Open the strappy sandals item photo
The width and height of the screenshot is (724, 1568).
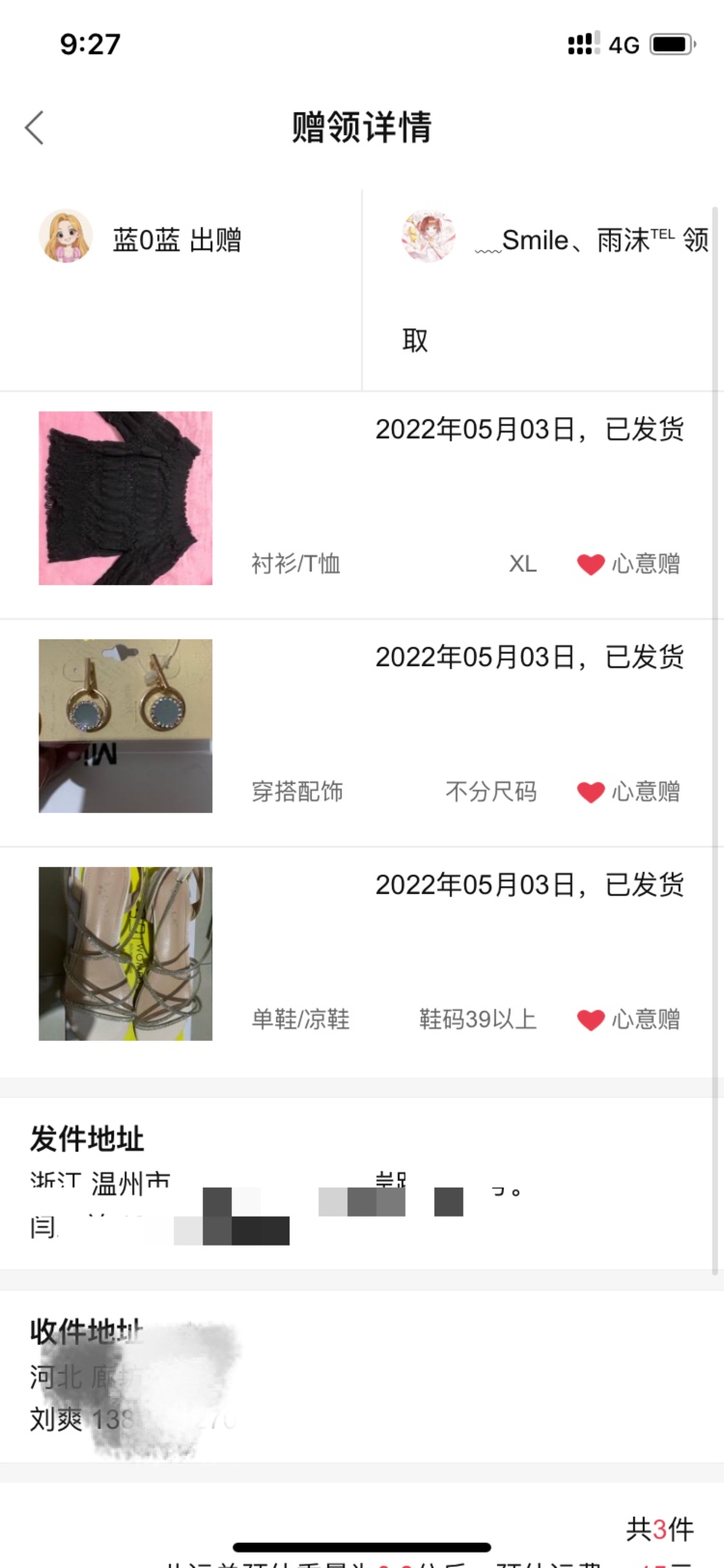click(125, 954)
